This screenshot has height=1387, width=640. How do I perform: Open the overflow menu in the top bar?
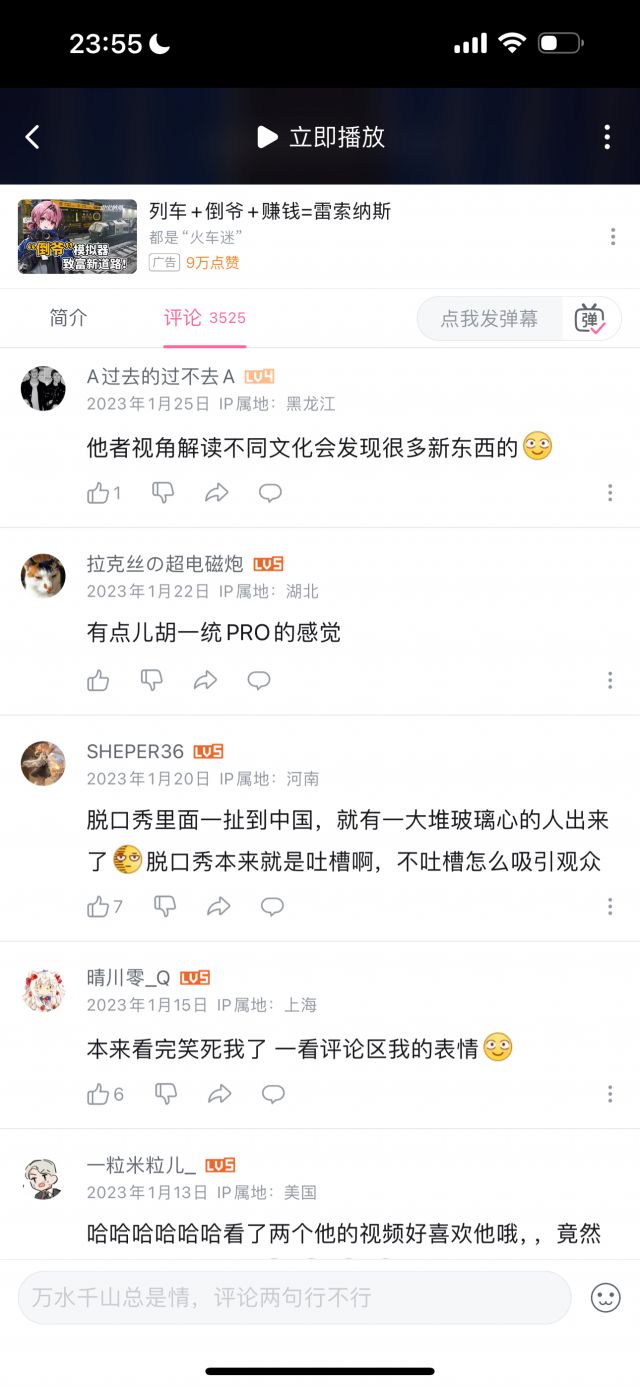pos(607,137)
